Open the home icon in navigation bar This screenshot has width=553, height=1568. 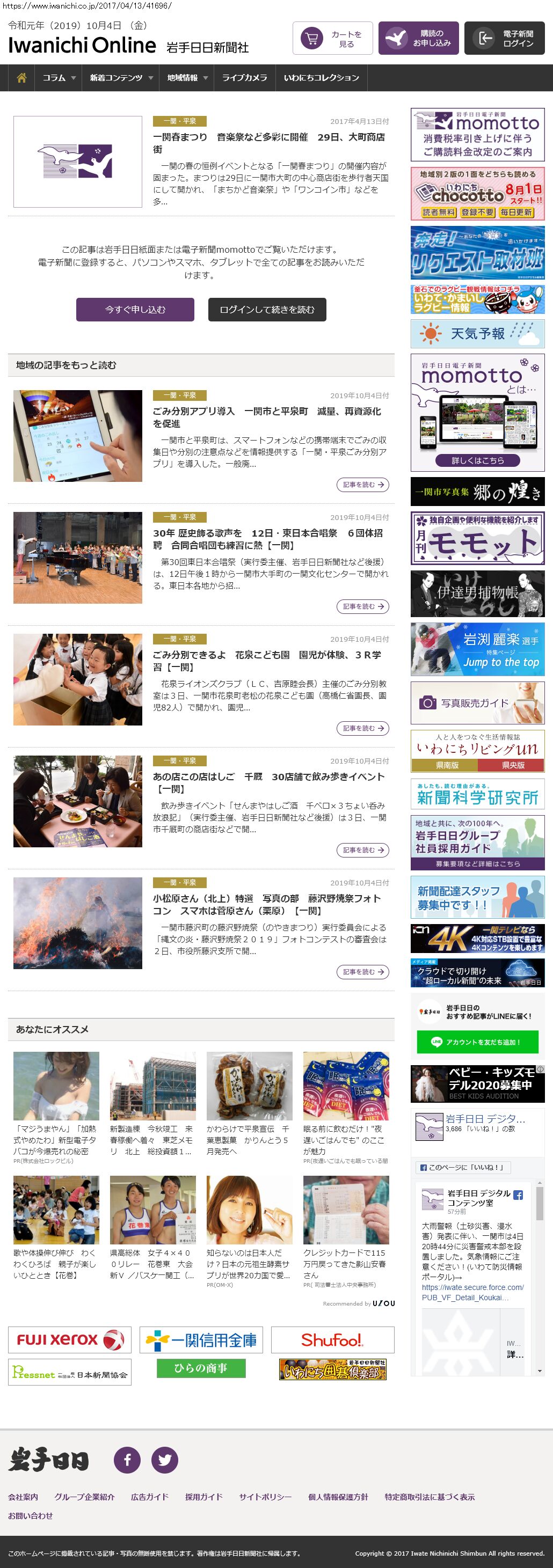[22, 78]
